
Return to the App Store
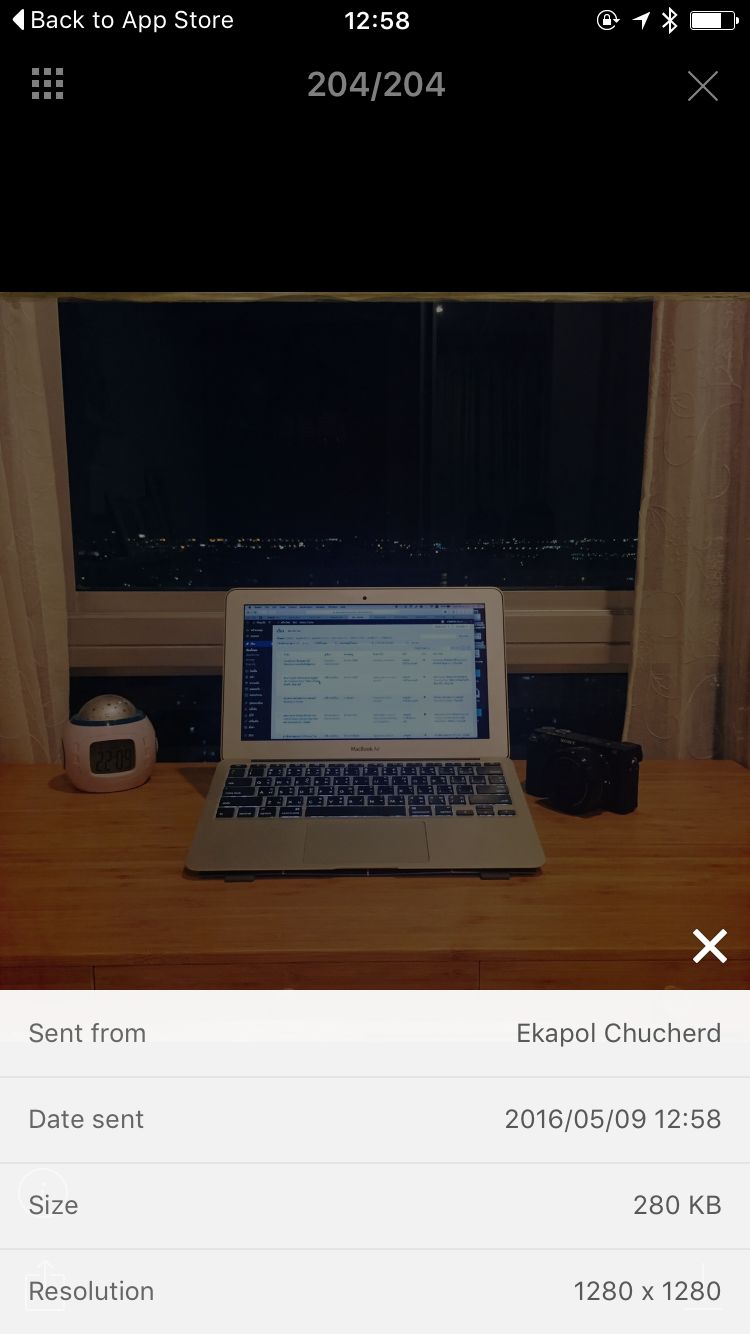click(122, 20)
